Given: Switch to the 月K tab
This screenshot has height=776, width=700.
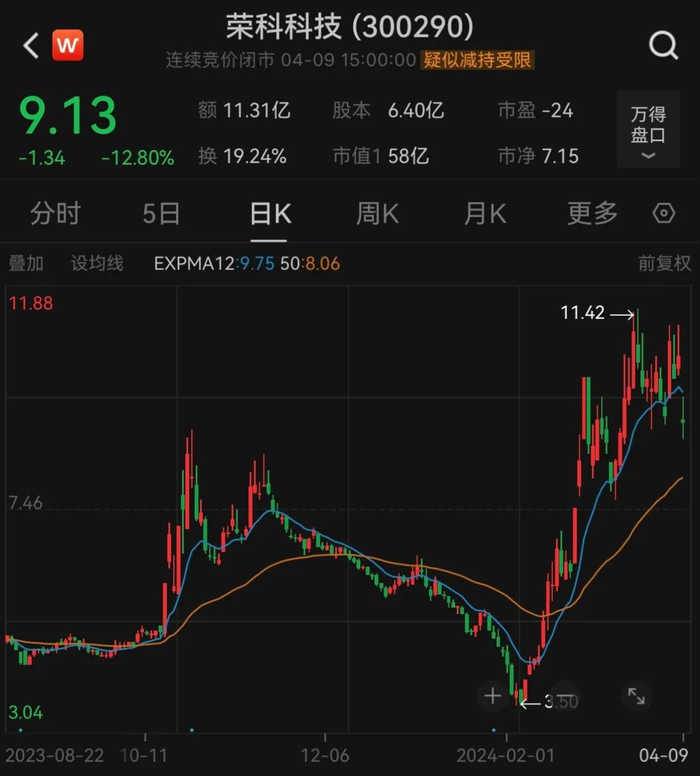Looking at the screenshot, I should point(485,213).
